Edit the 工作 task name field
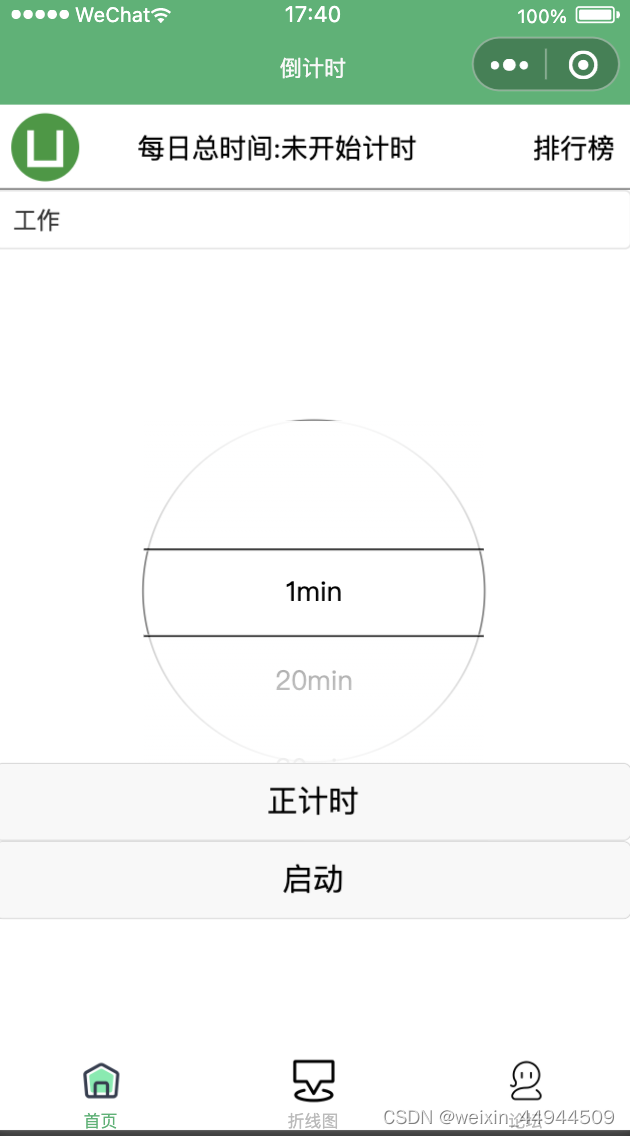The width and height of the screenshot is (630, 1136). (x=314, y=220)
